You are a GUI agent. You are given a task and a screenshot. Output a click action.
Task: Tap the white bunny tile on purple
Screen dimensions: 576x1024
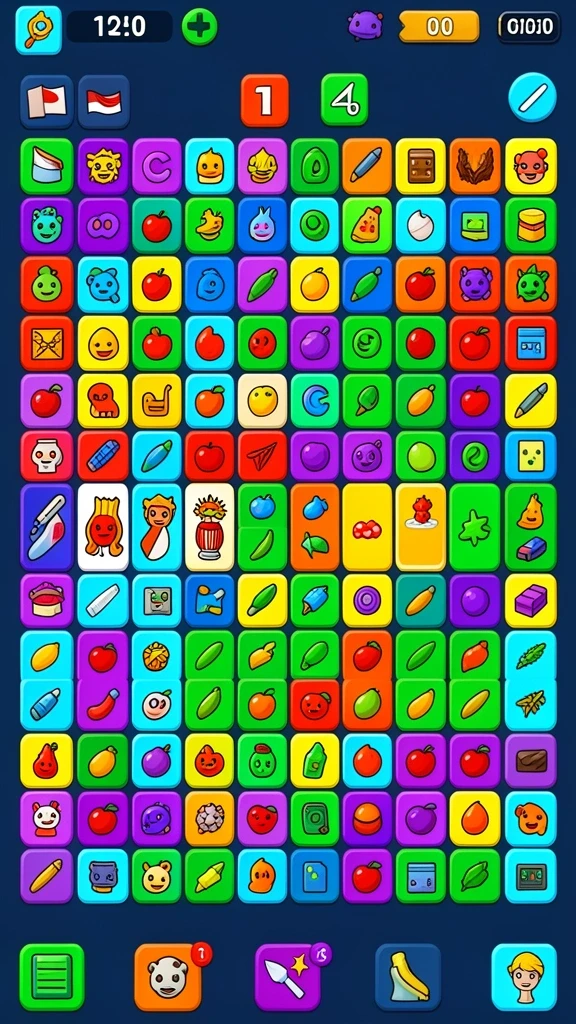pos(46,819)
